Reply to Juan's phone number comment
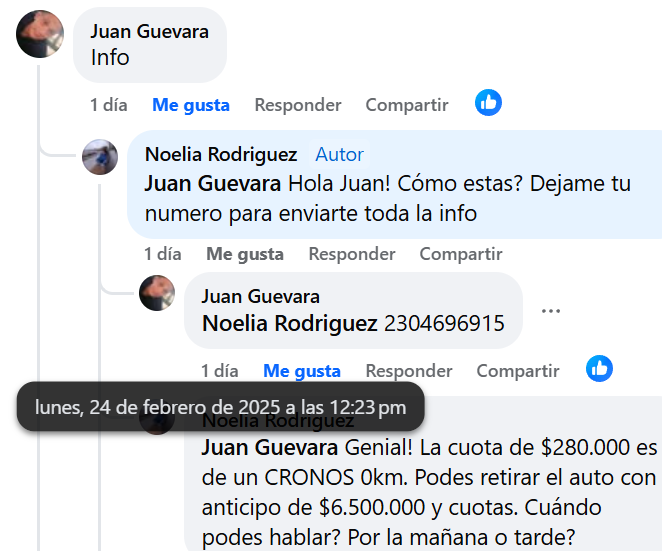 [x=408, y=371]
